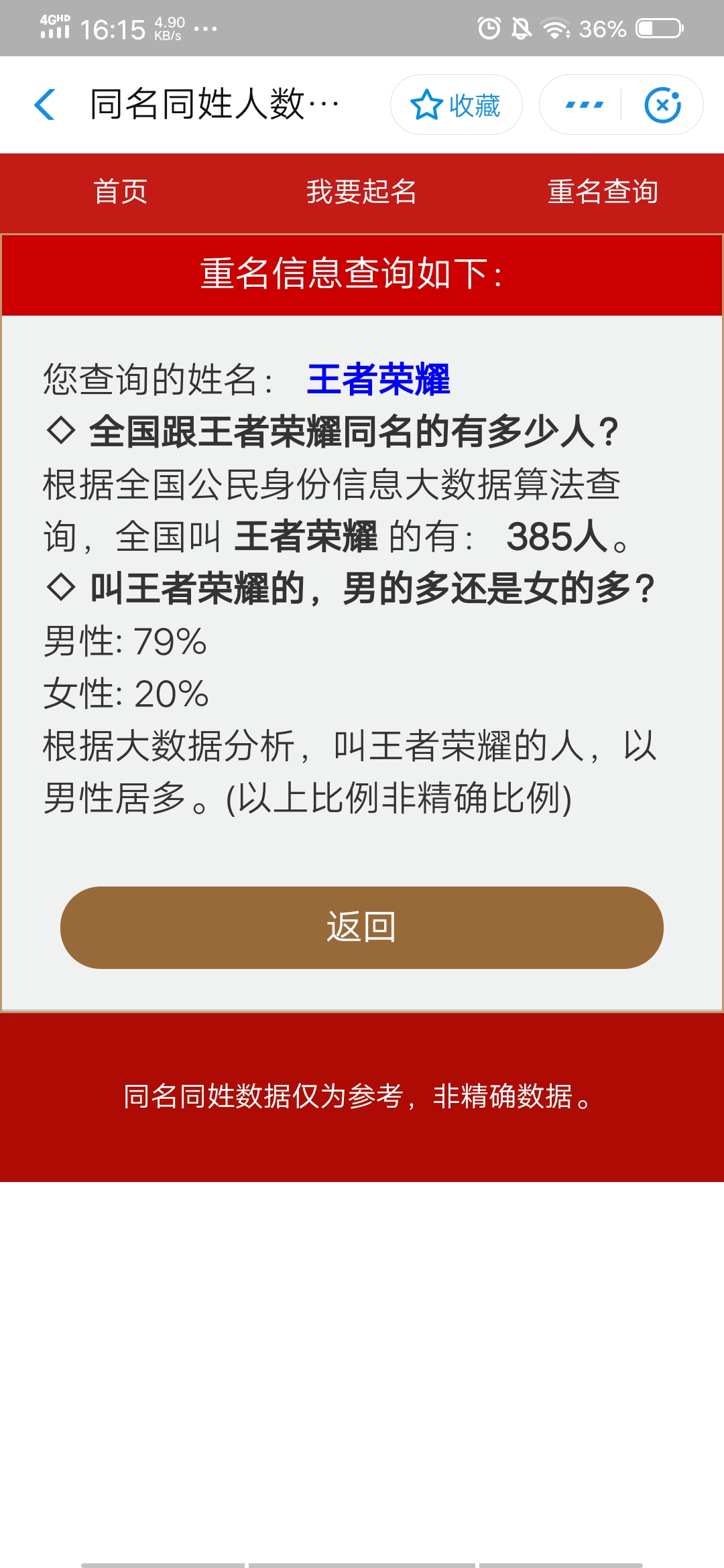Screen dimensions: 724x1568
Task: Tap the 收藏 favorite button
Action: point(456,105)
